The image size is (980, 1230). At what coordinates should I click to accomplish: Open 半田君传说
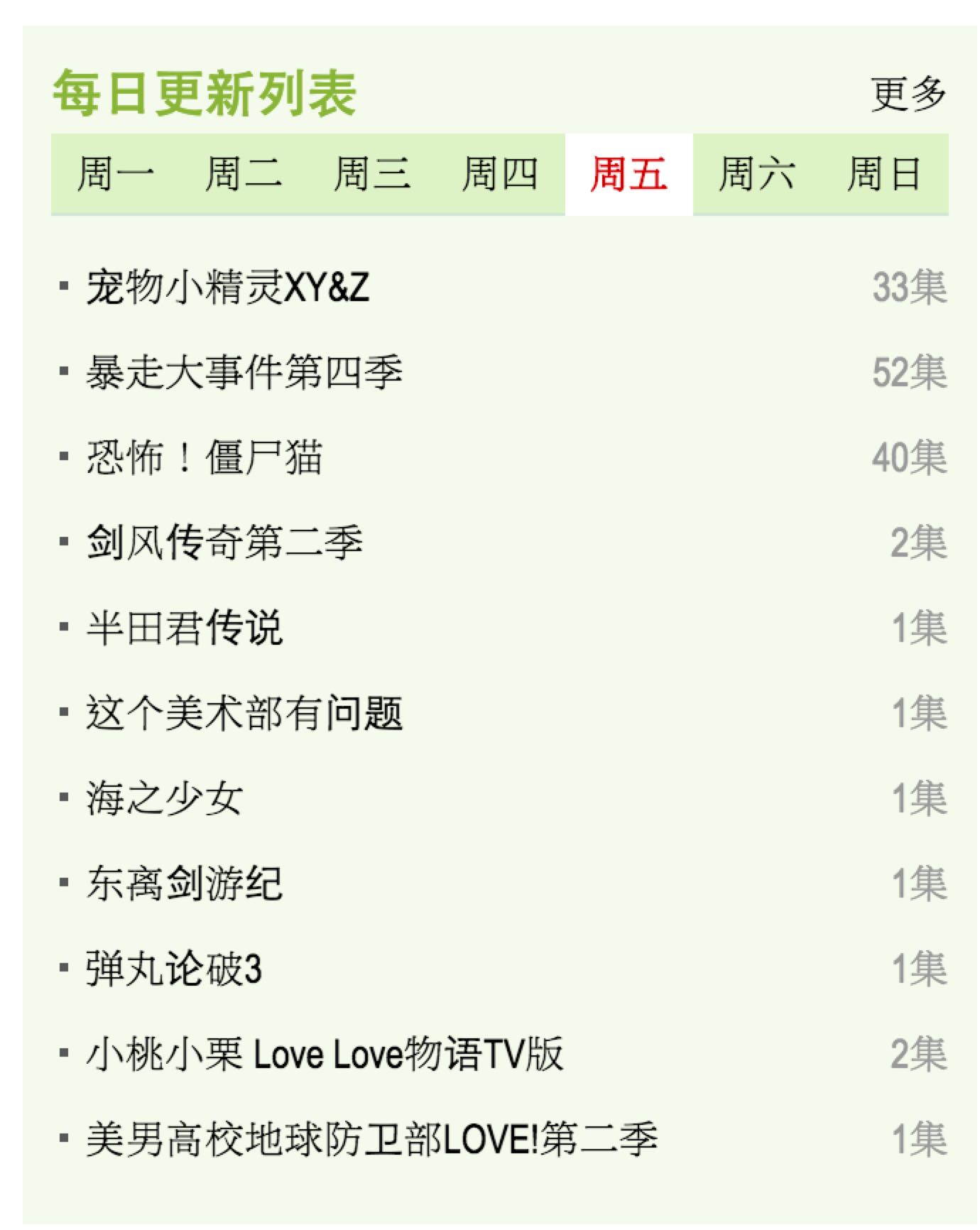[x=185, y=628]
